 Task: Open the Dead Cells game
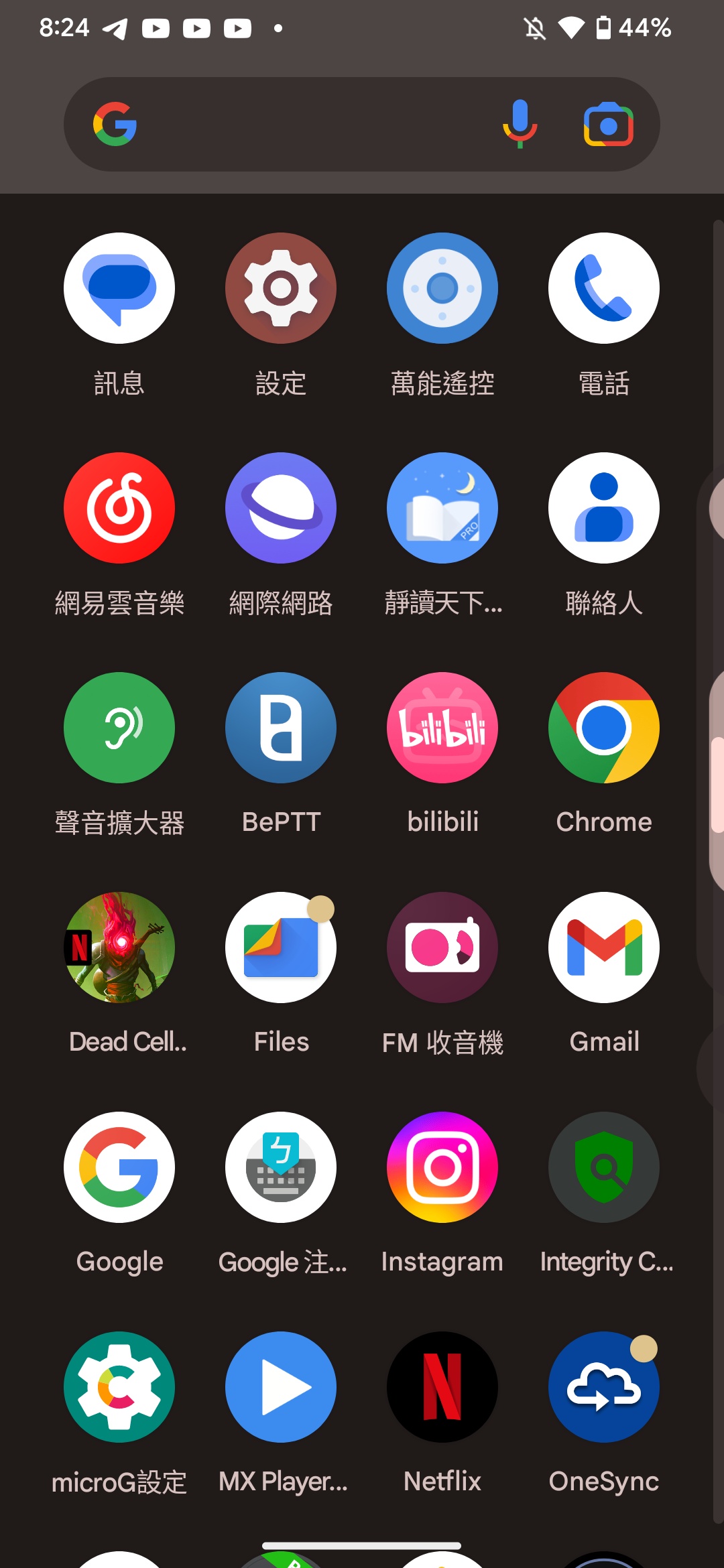click(x=119, y=948)
